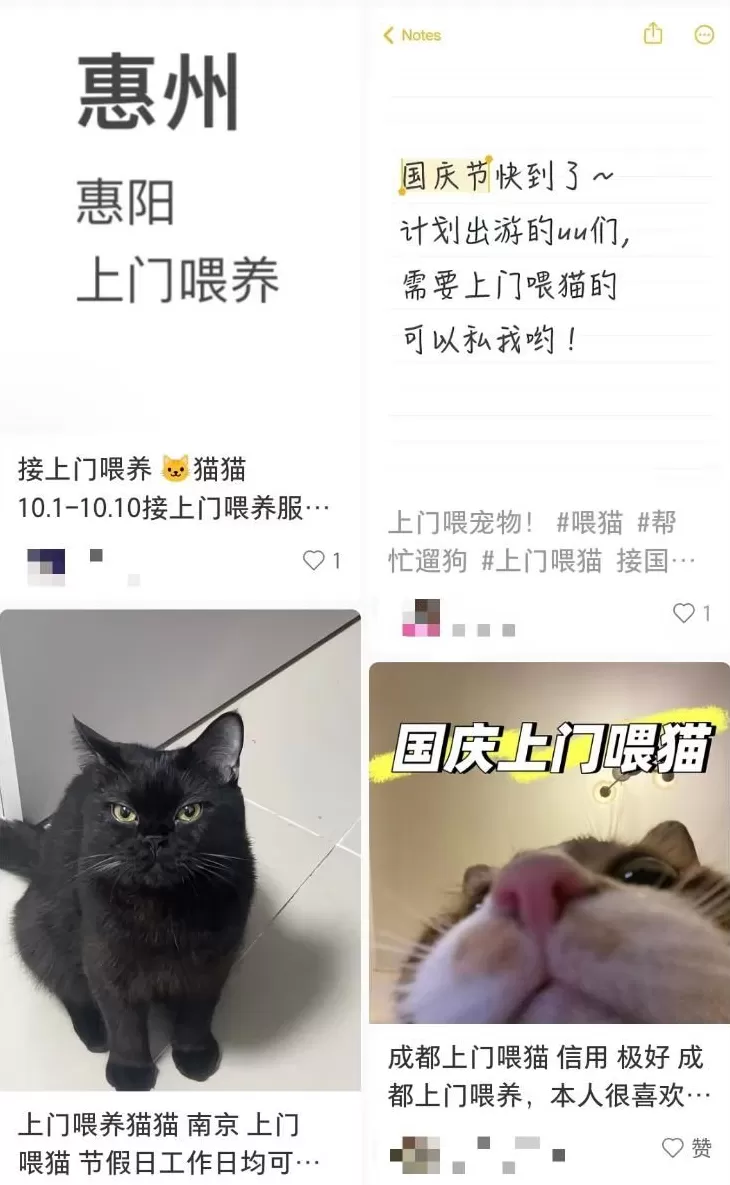Screen dimensions: 730x1185
Task: Tap the share icon above the Notes page
Action: tap(655, 33)
